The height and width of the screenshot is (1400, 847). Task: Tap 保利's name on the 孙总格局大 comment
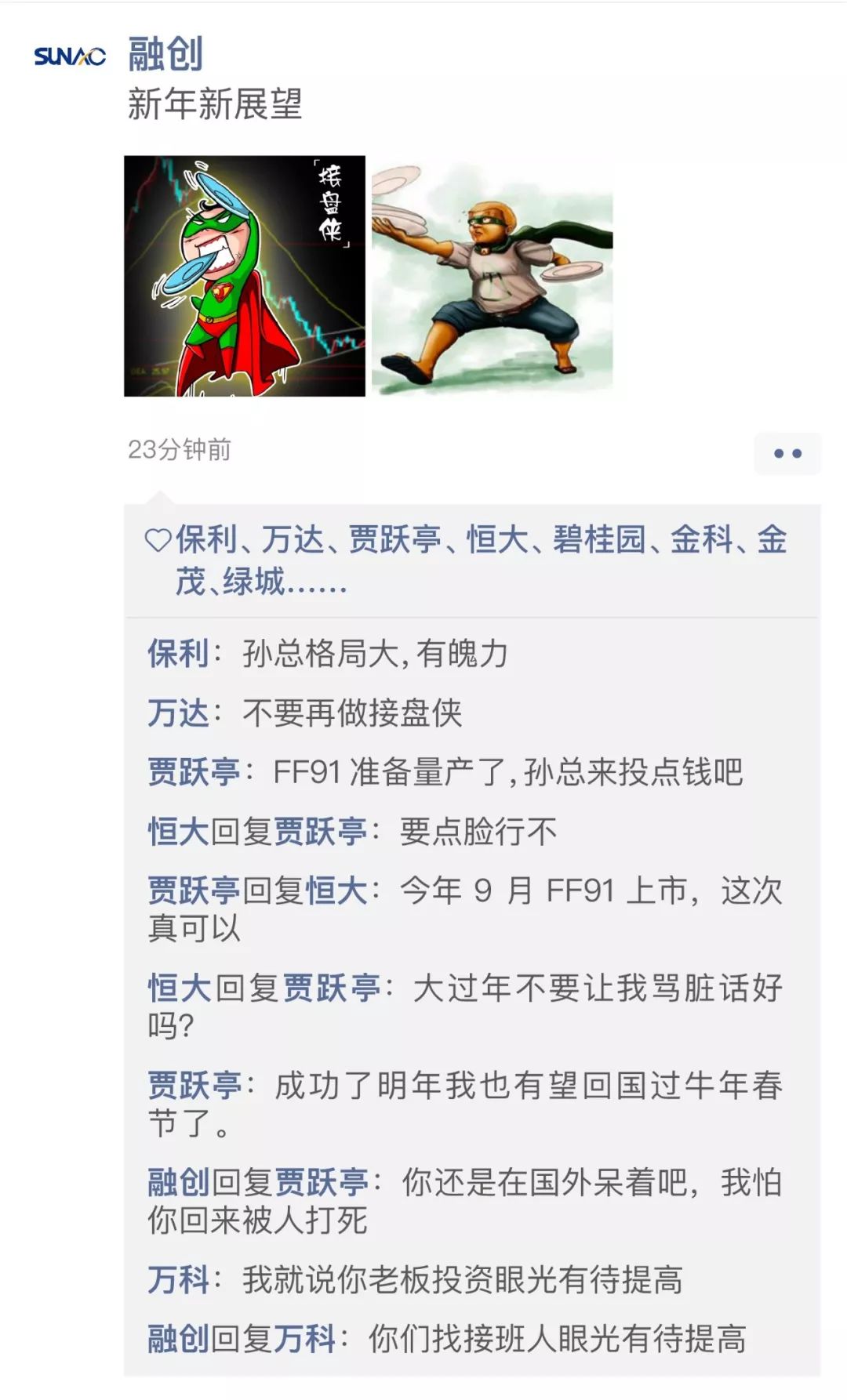[178, 653]
